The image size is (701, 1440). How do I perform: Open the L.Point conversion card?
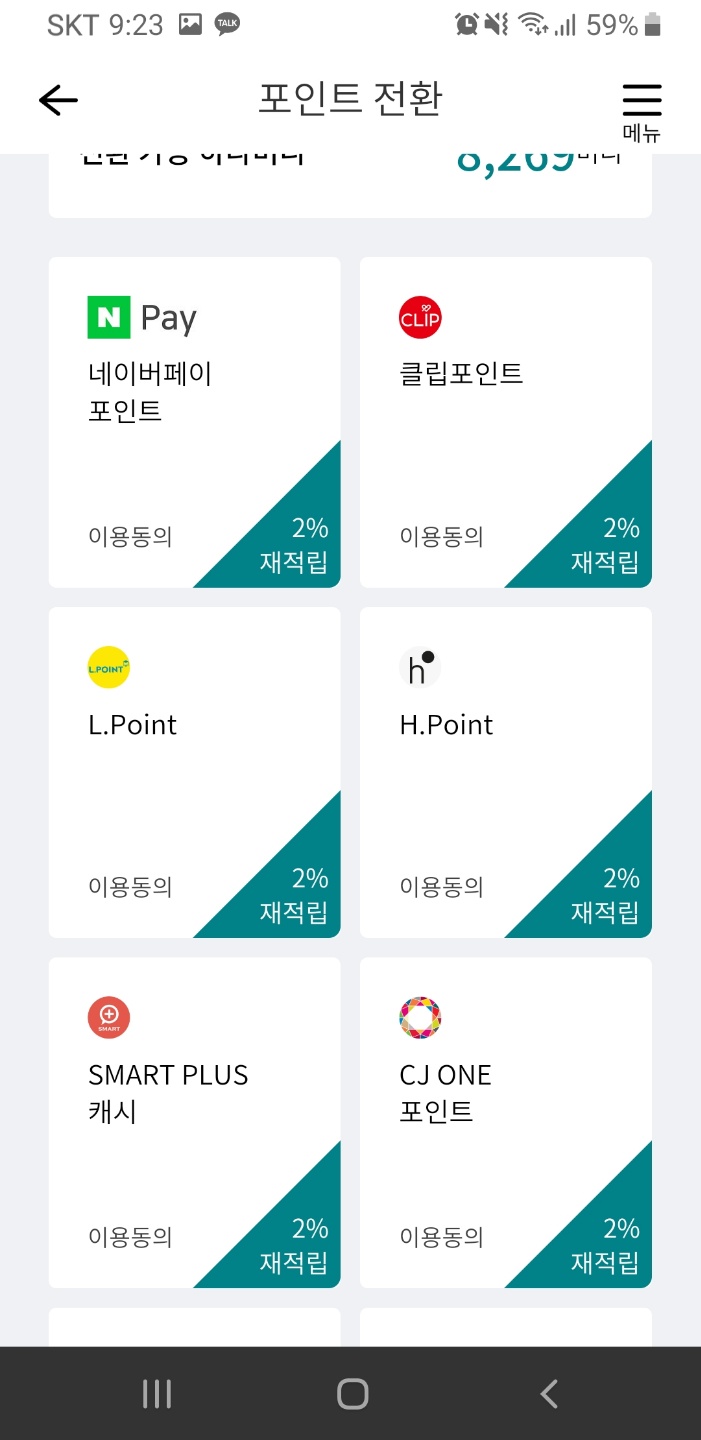195,773
